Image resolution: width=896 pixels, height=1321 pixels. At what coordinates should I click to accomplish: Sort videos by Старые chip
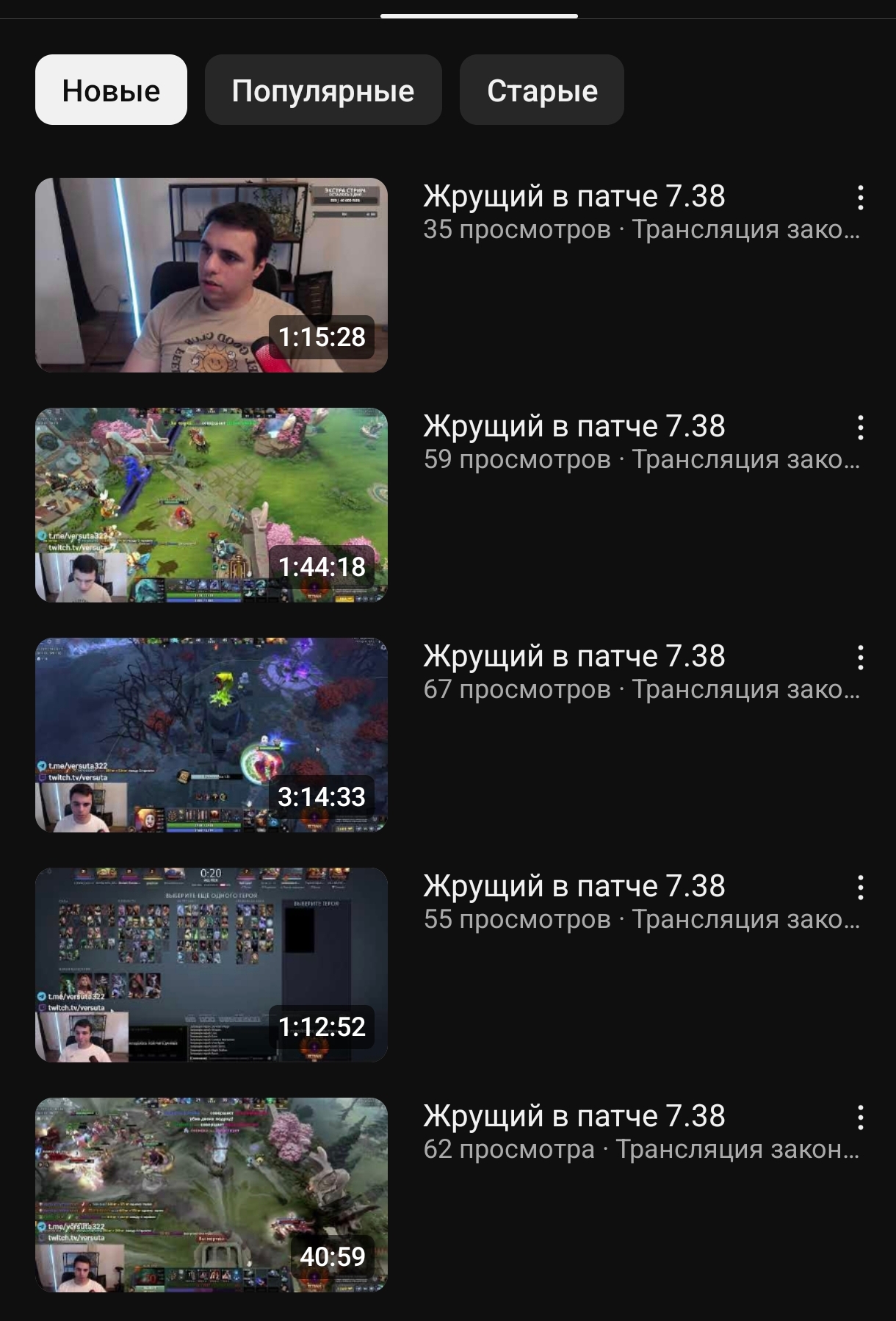pyautogui.click(x=542, y=90)
